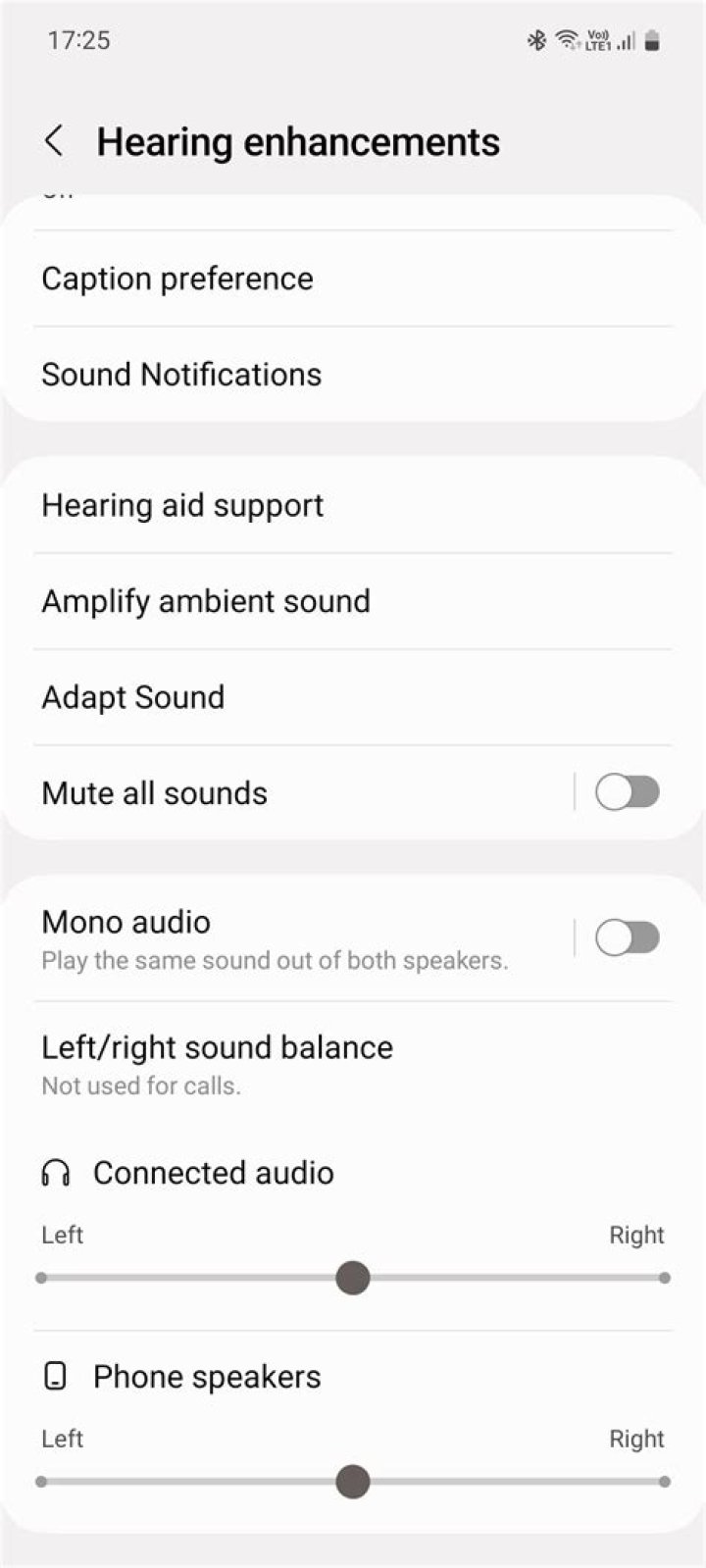Open Adapt Sound settings
This screenshot has width=706, height=1568.
click(133, 697)
